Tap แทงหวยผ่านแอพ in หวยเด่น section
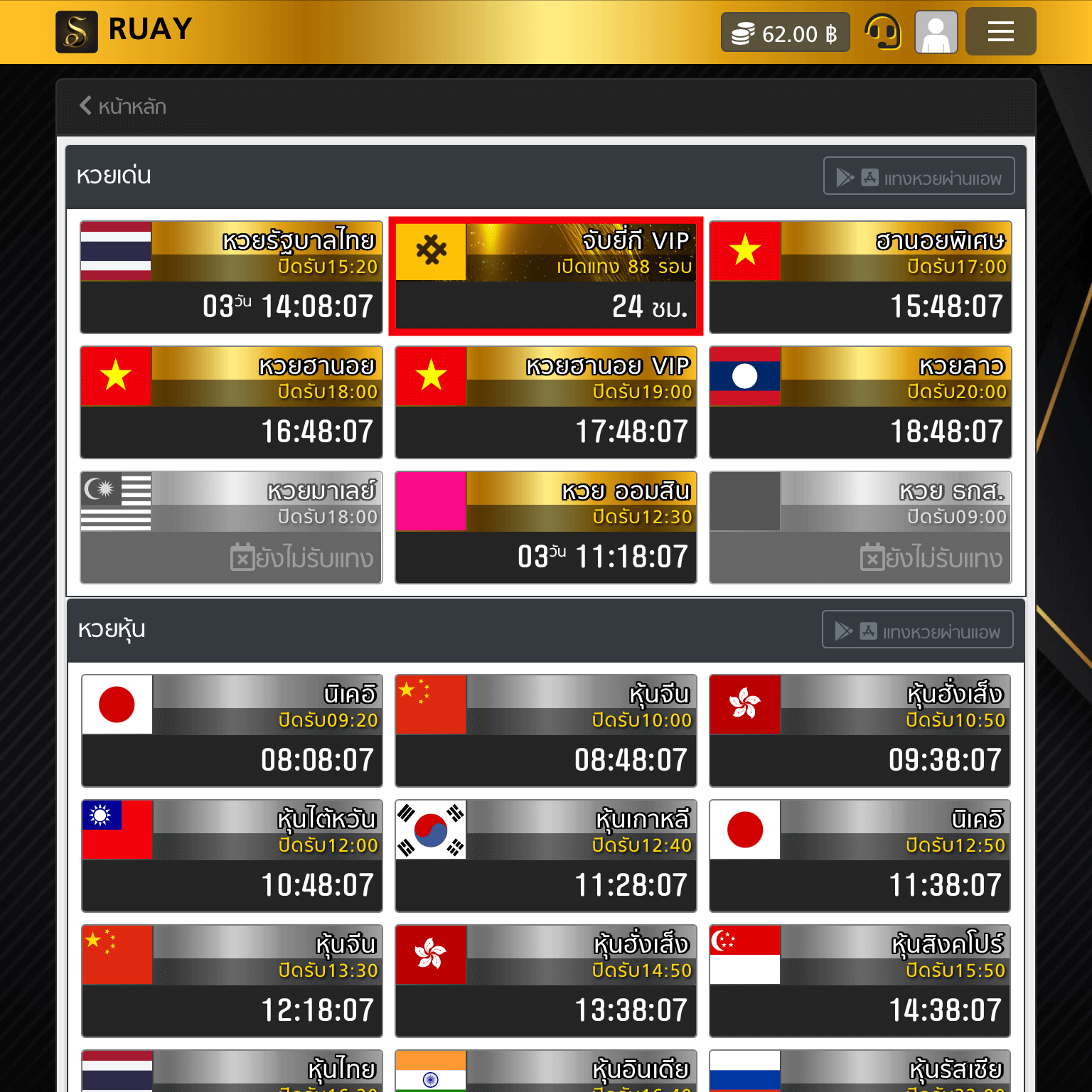1092x1092 pixels. click(919, 176)
